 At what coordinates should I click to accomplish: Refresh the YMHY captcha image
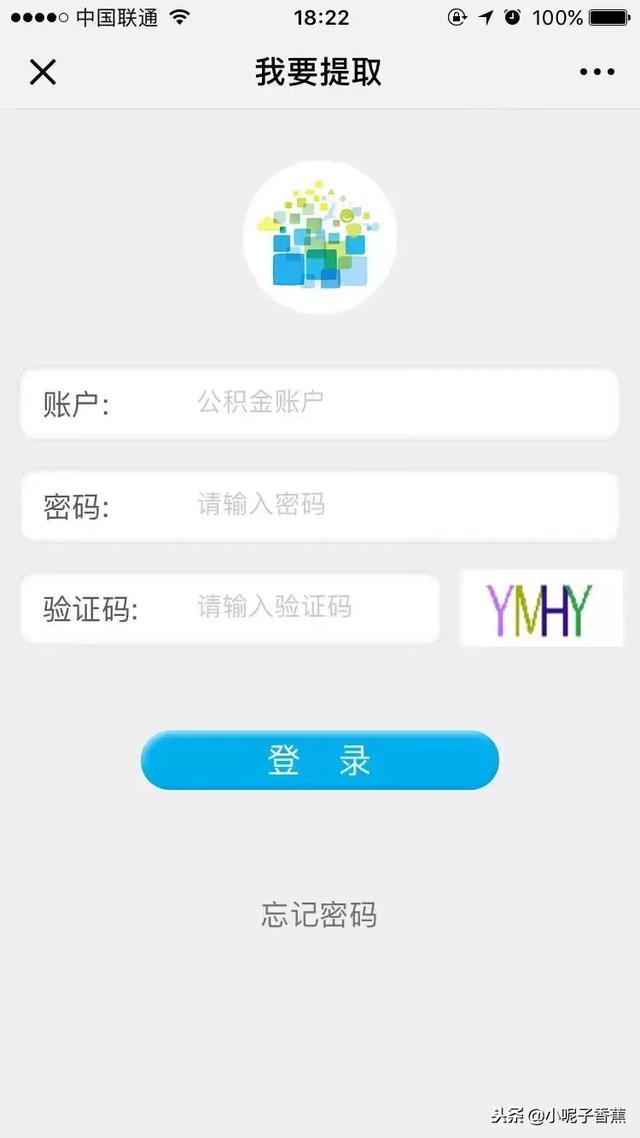pos(541,608)
